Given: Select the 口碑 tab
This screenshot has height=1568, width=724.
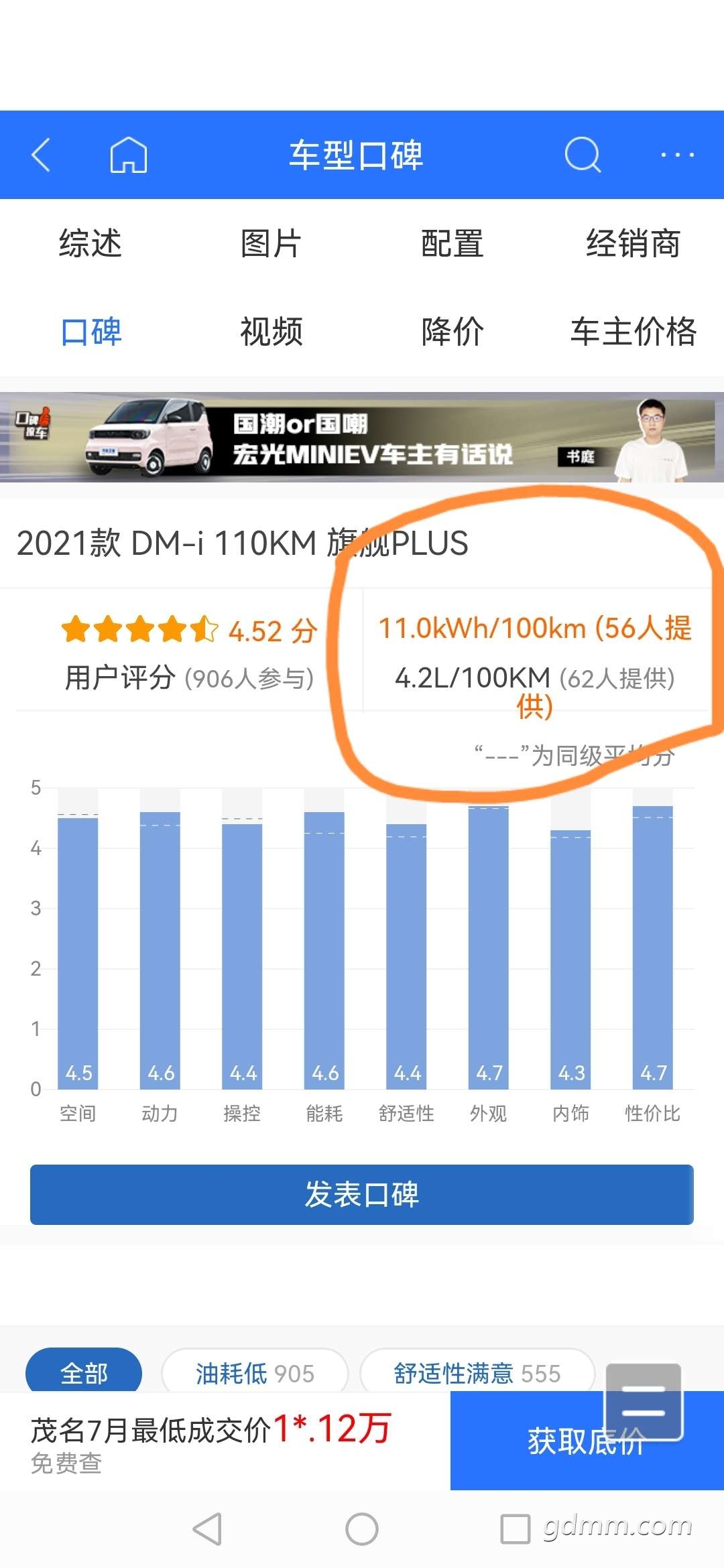Looking at the screenshot, I should click(90, 332).
